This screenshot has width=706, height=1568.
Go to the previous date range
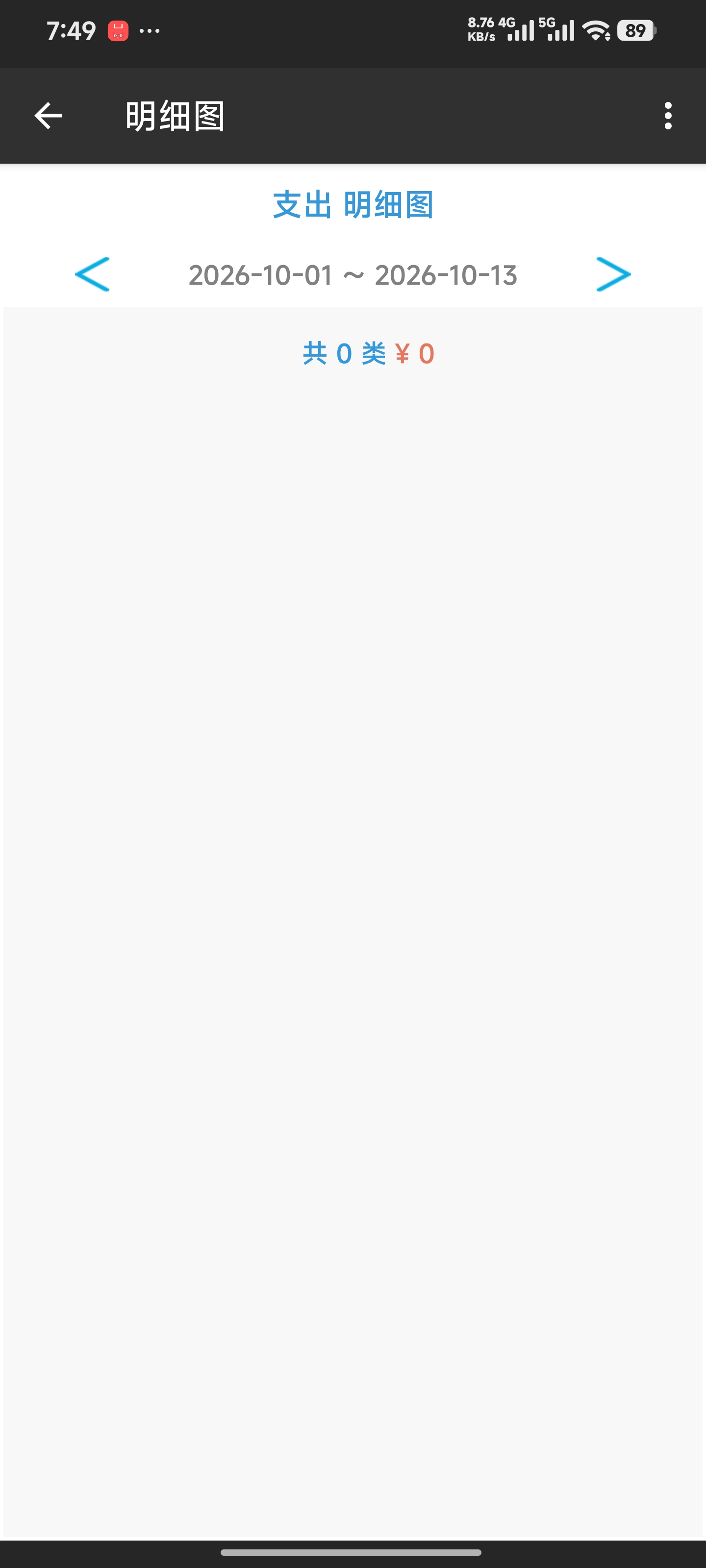[92, 274]
